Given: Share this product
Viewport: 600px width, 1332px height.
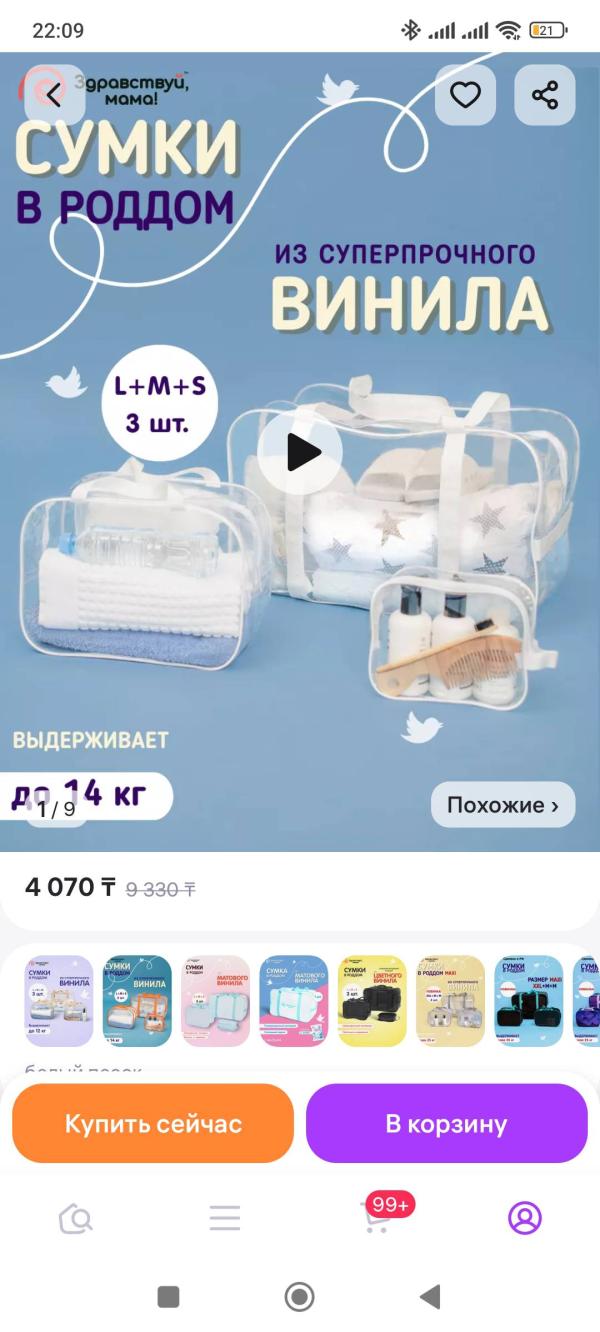Looking at the screenshot, I should point(544,95).
